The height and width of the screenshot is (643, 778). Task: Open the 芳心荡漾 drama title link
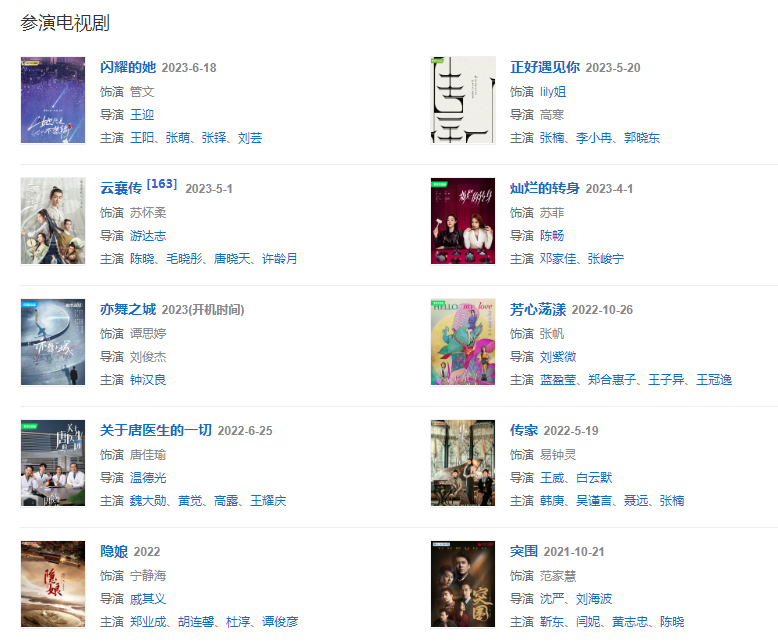point(538,310)
